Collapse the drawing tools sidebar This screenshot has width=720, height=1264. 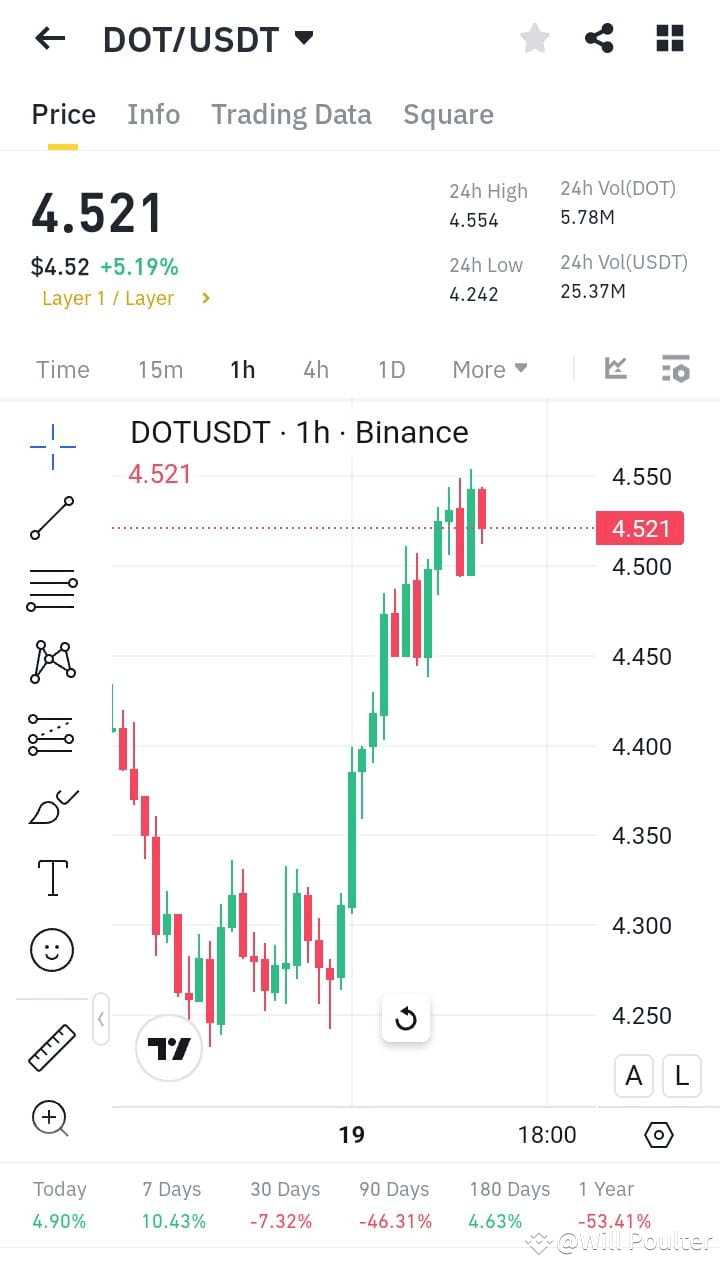coord(100,1018)
